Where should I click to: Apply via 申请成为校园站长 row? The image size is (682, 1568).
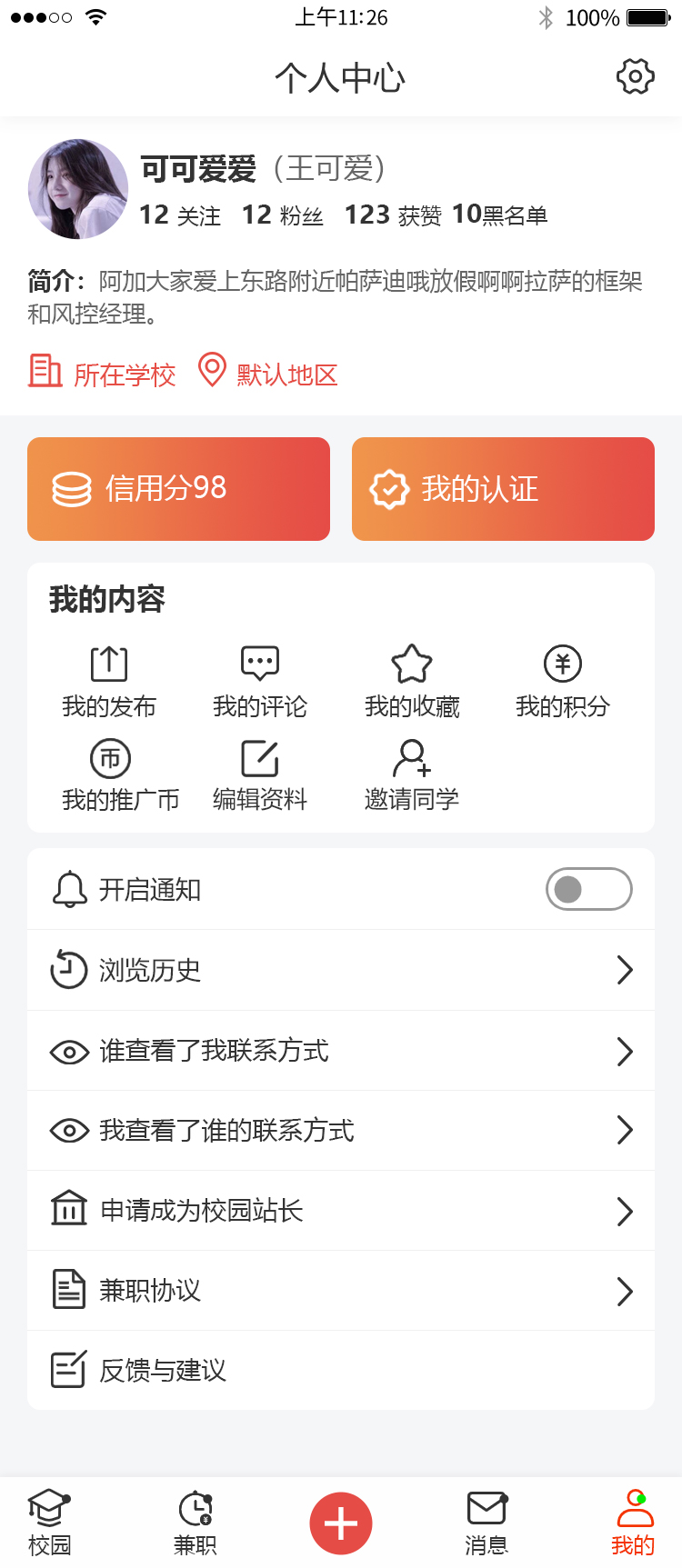click(341, 1211)
